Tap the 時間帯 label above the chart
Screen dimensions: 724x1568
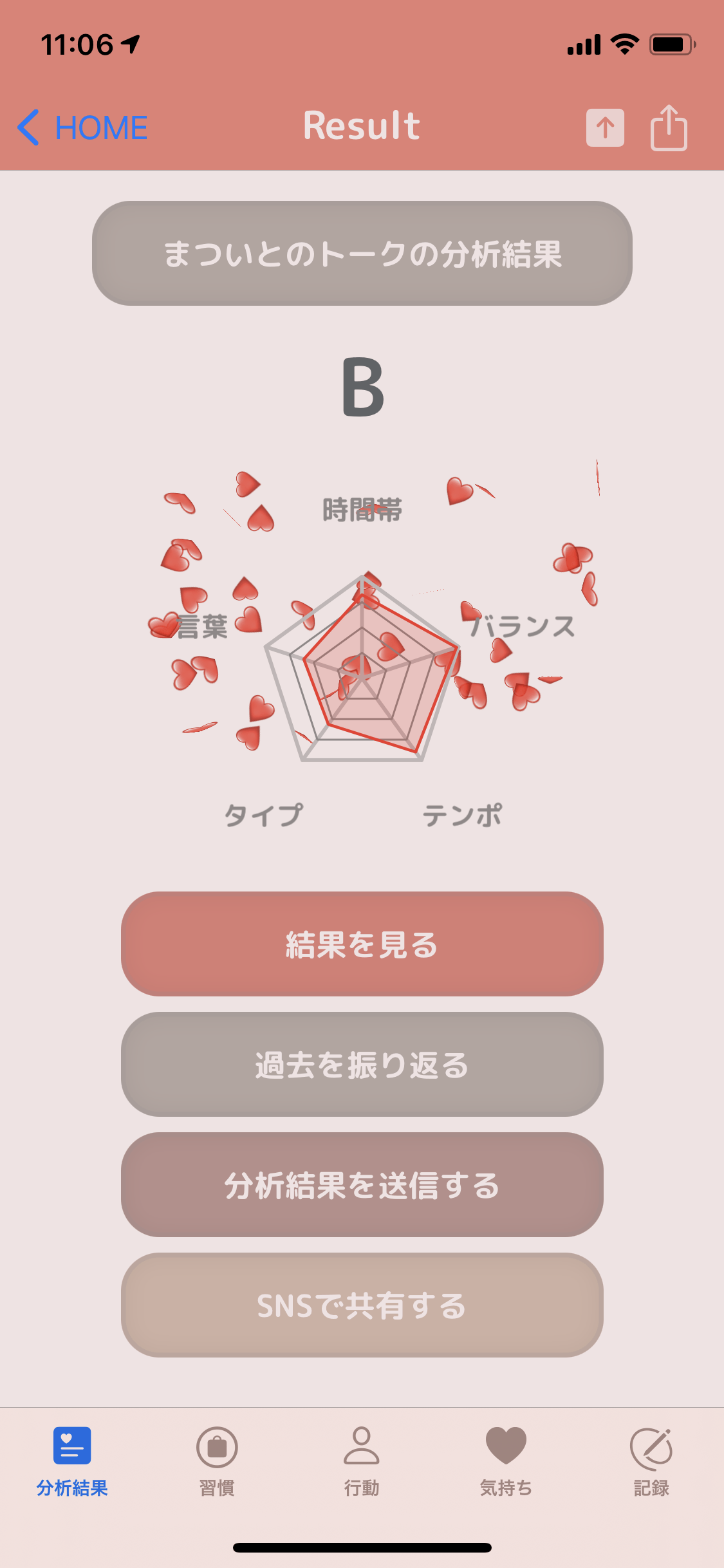click(x=362, y=510)
